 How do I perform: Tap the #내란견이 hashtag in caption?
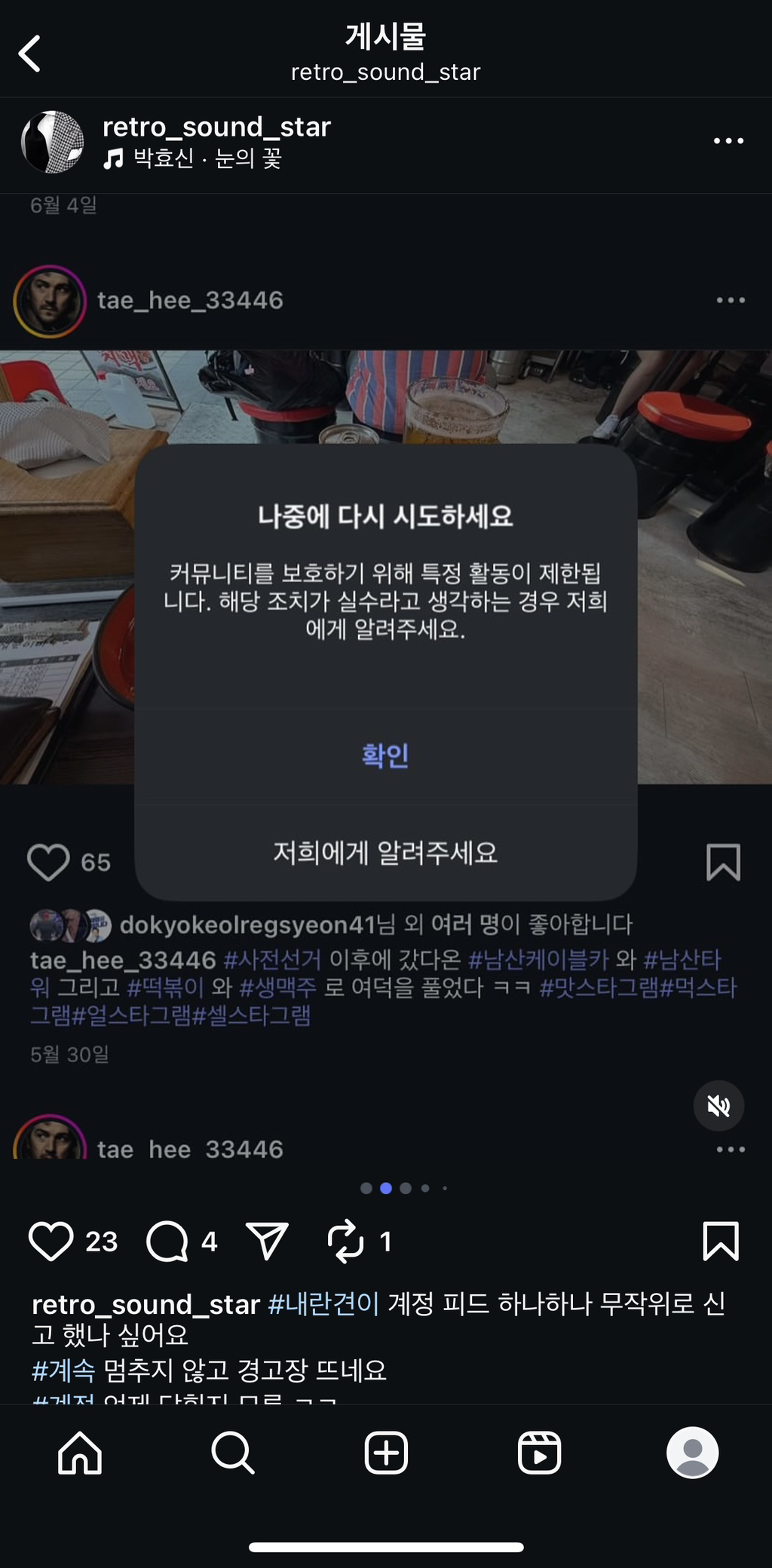pyautogui.click(x=323, y=1303)
